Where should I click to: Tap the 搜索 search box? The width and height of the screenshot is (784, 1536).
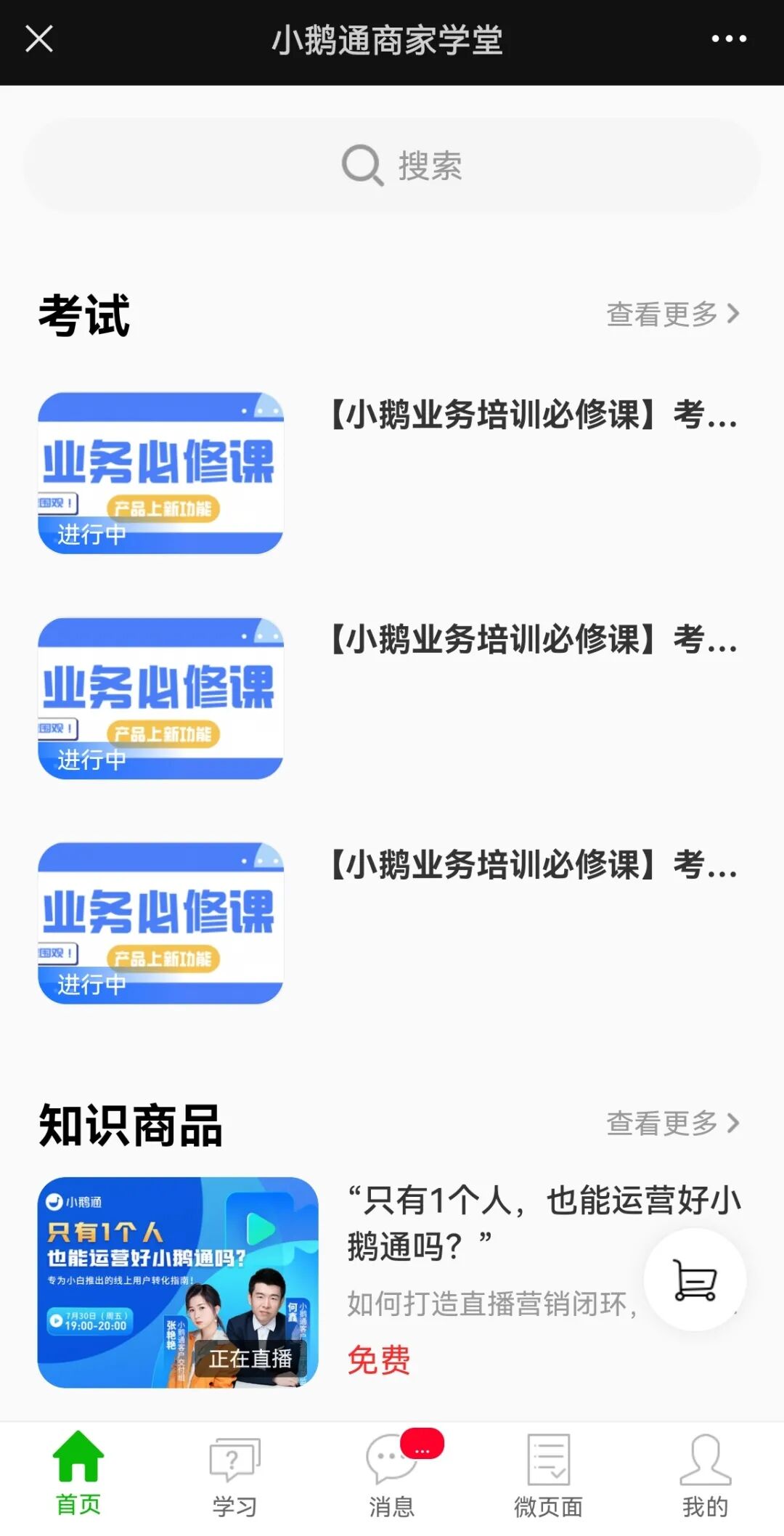click(392, 166)
